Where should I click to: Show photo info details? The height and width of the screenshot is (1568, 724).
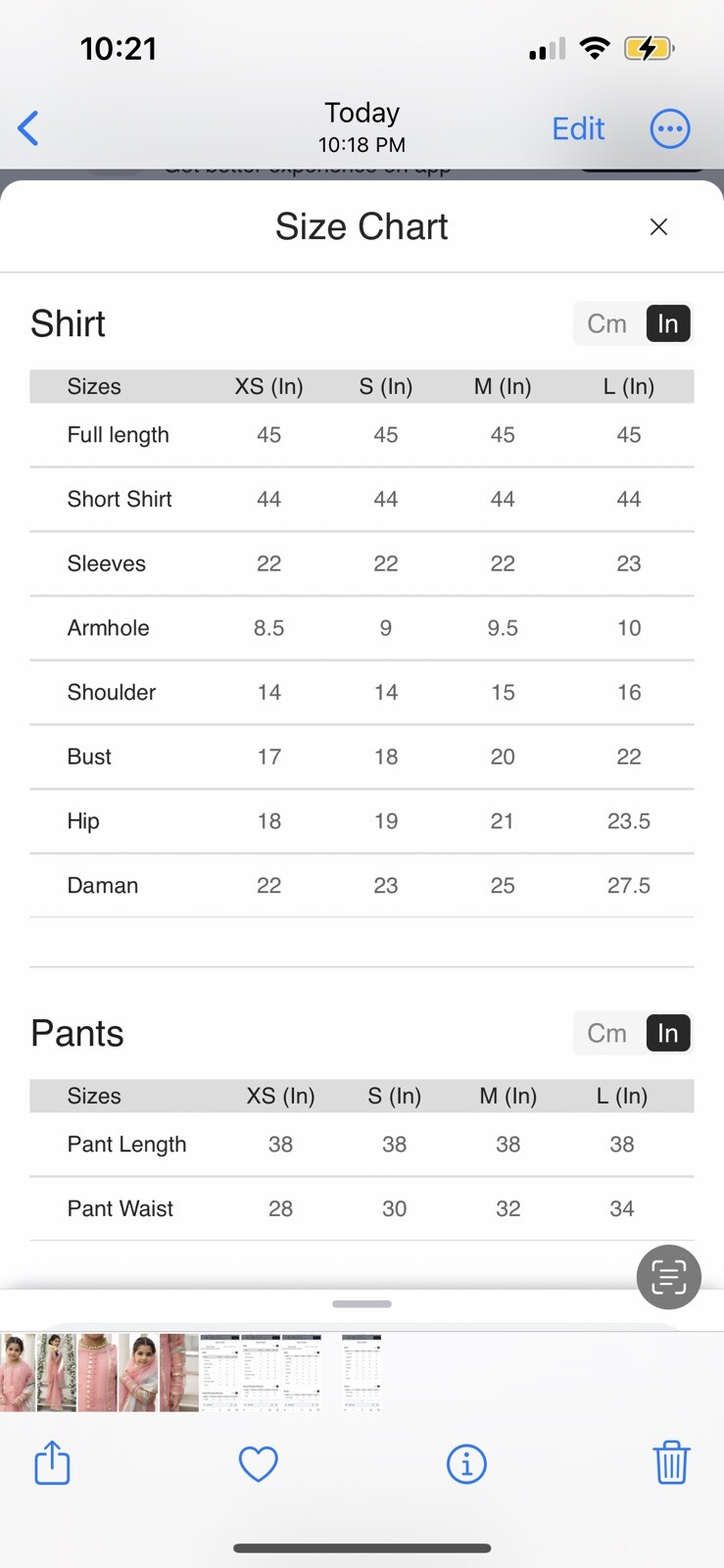[466, 1464]
